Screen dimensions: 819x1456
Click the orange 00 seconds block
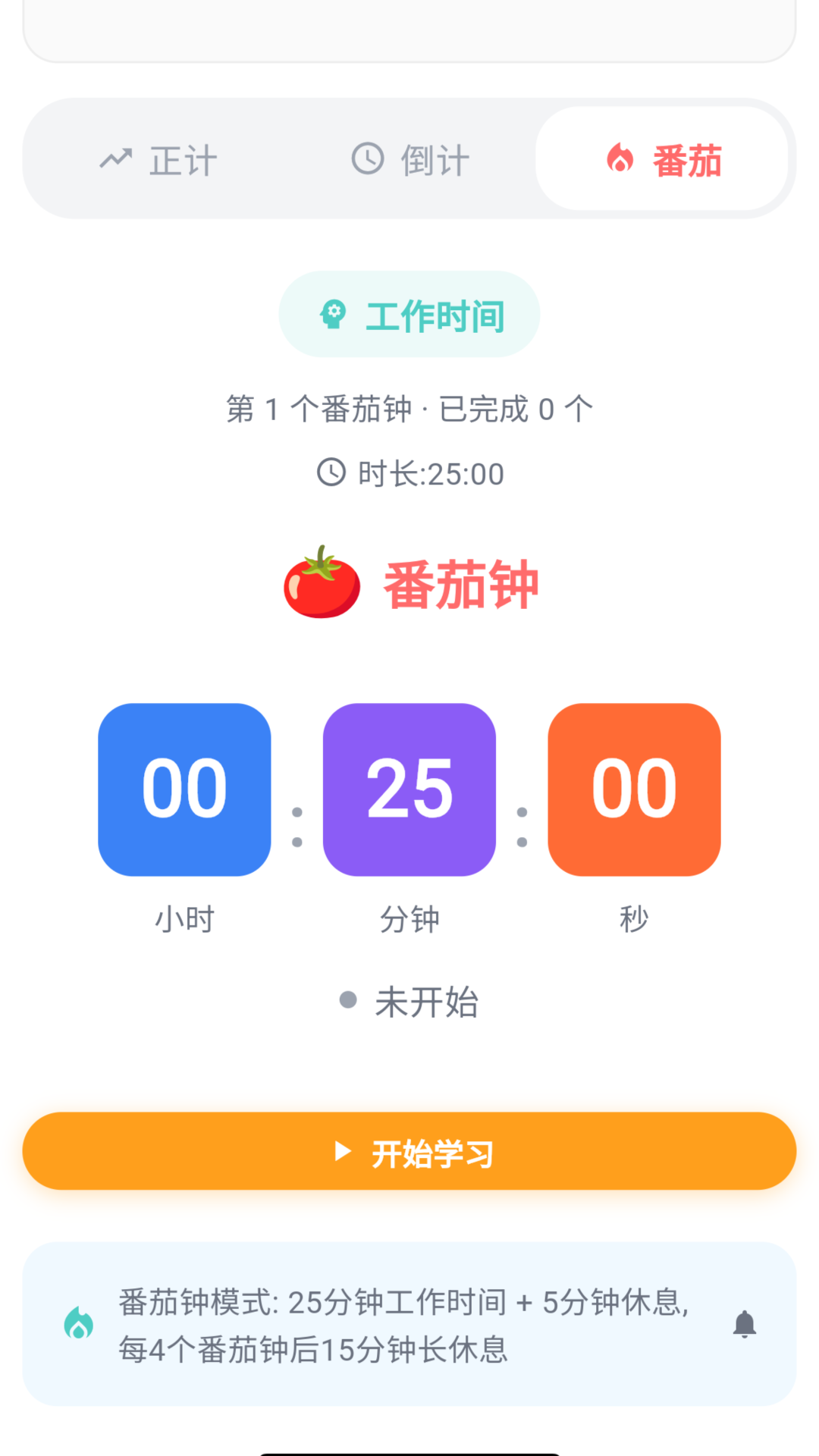[x=634, y=790]
